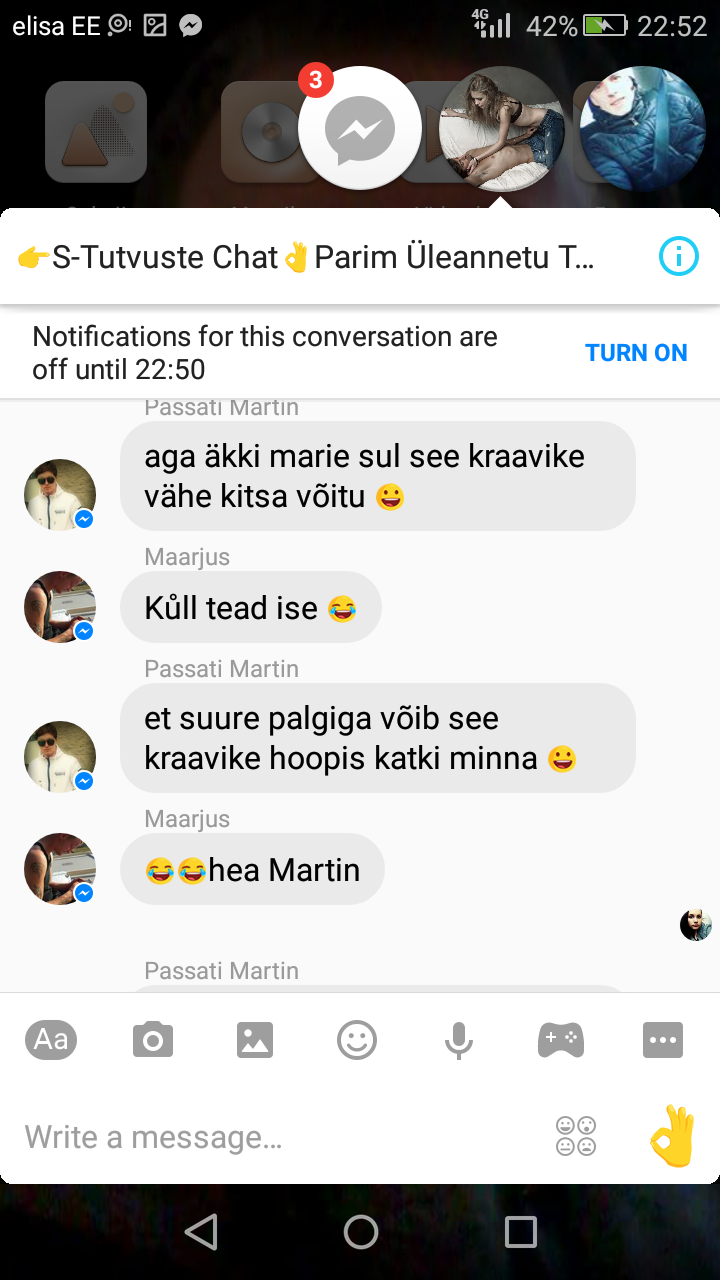Open the emoji and stickers smiley
720x1280 pixels.
(357, 1041)
